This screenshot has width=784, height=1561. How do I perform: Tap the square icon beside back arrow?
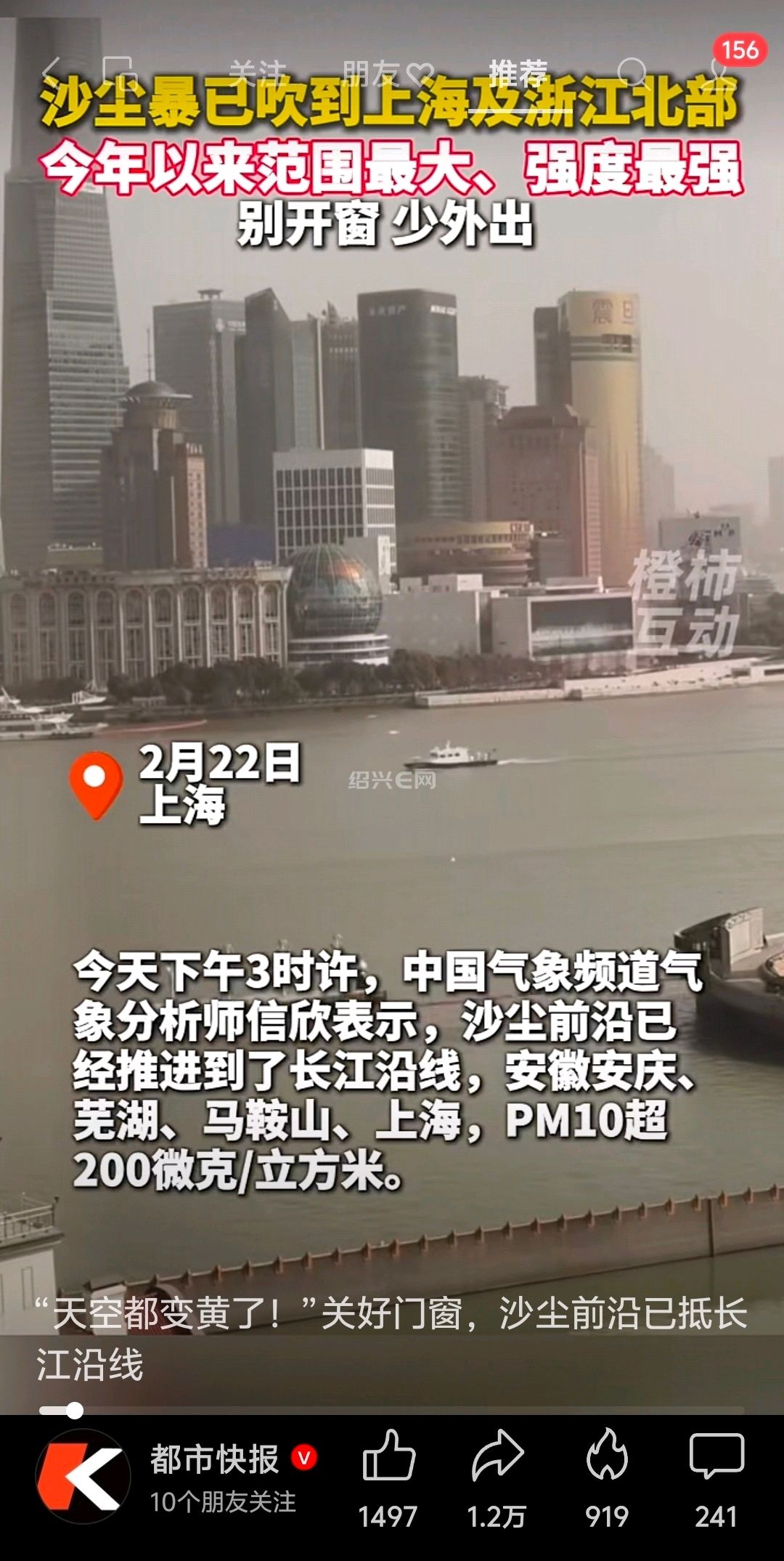[119, 72]
